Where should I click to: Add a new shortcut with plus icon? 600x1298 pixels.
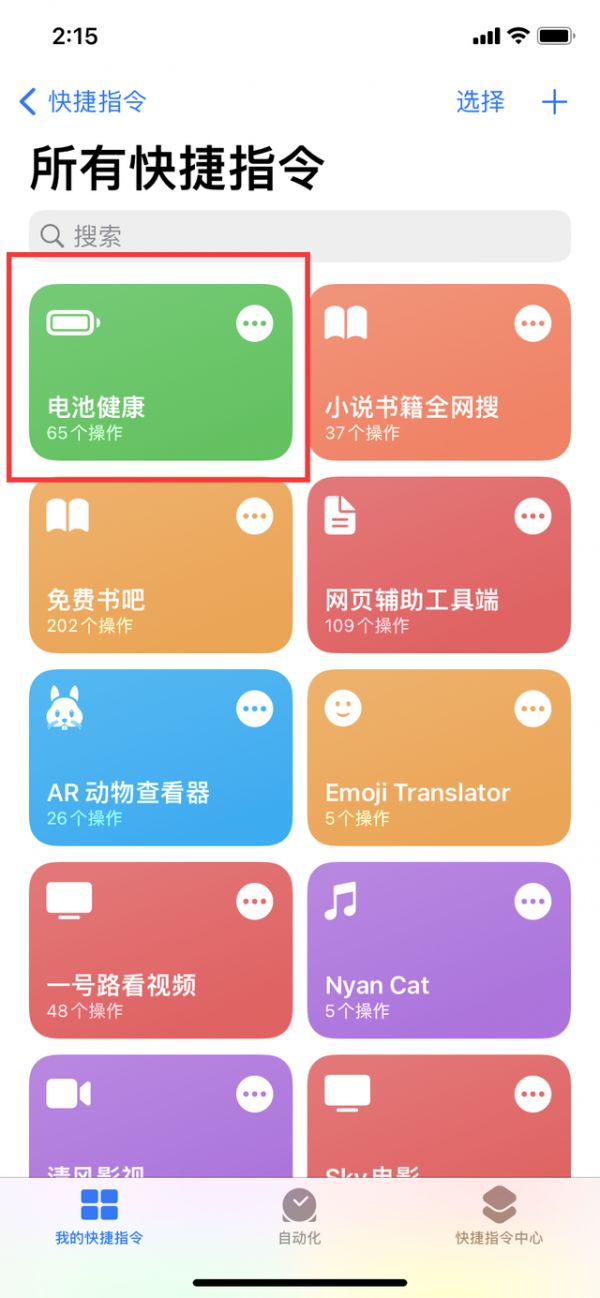pyautogui.click(x=554, y=101)
